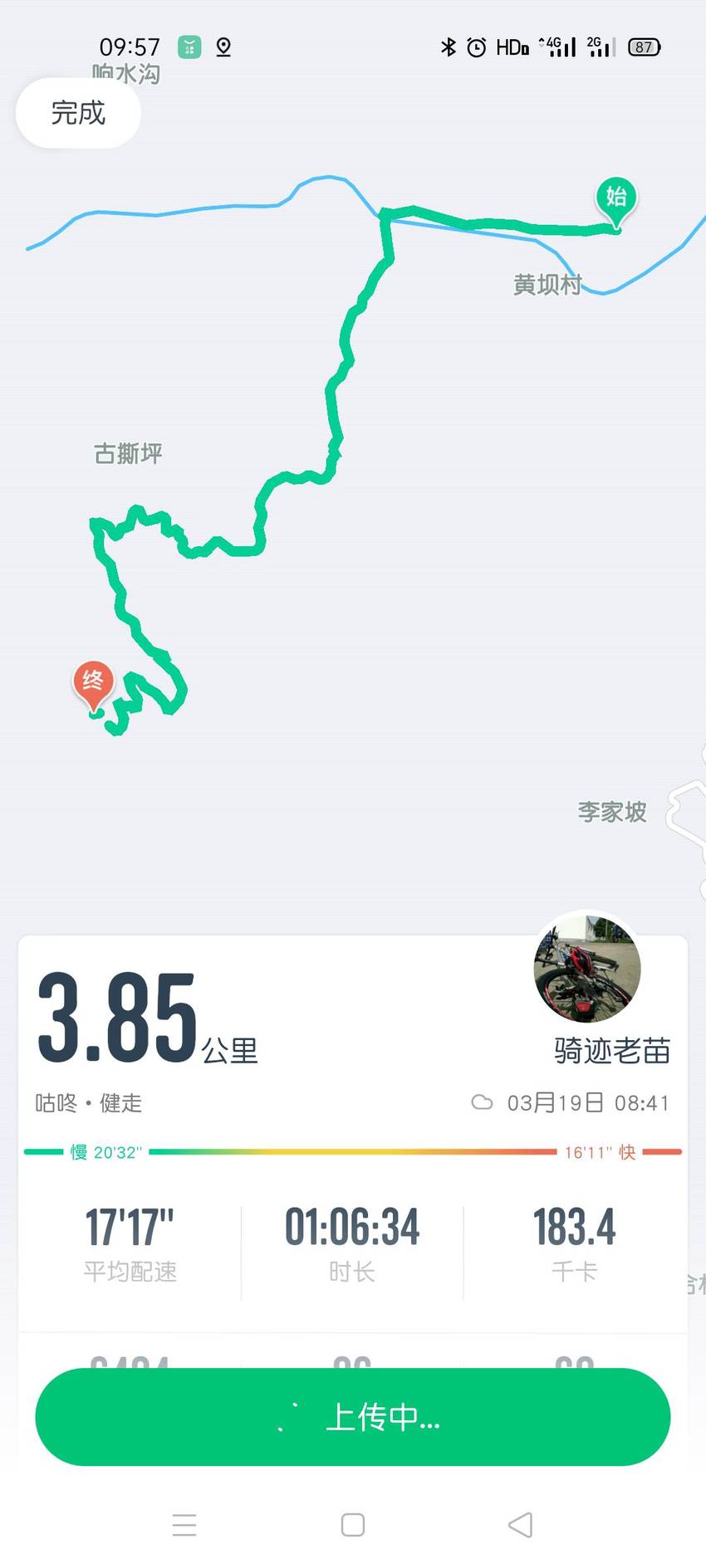The width and height of the screenshot is (706, 1568).
Task: Open the 骑迹老苗 profile avatar
Action: pos(587,967)
